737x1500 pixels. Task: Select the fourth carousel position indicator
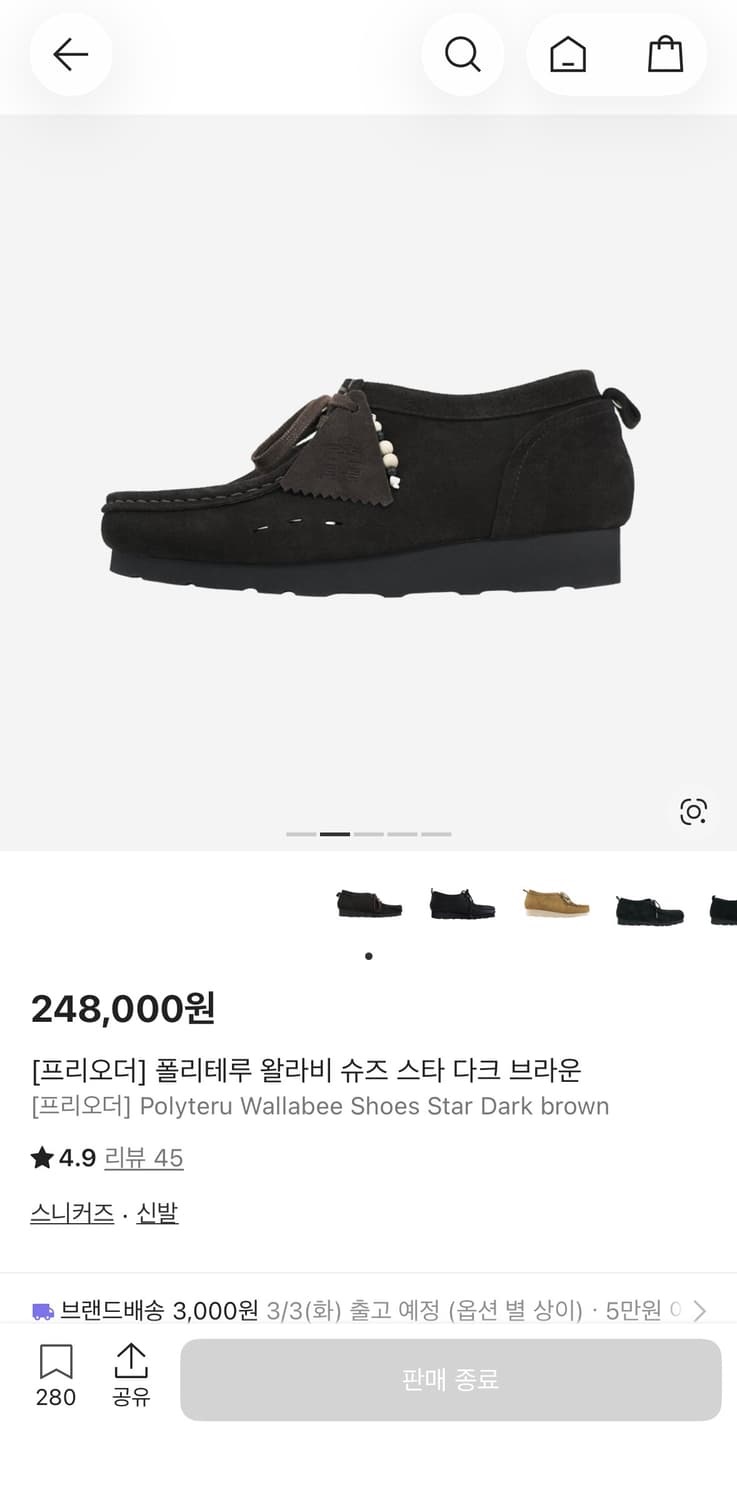(x=402, y=833)
